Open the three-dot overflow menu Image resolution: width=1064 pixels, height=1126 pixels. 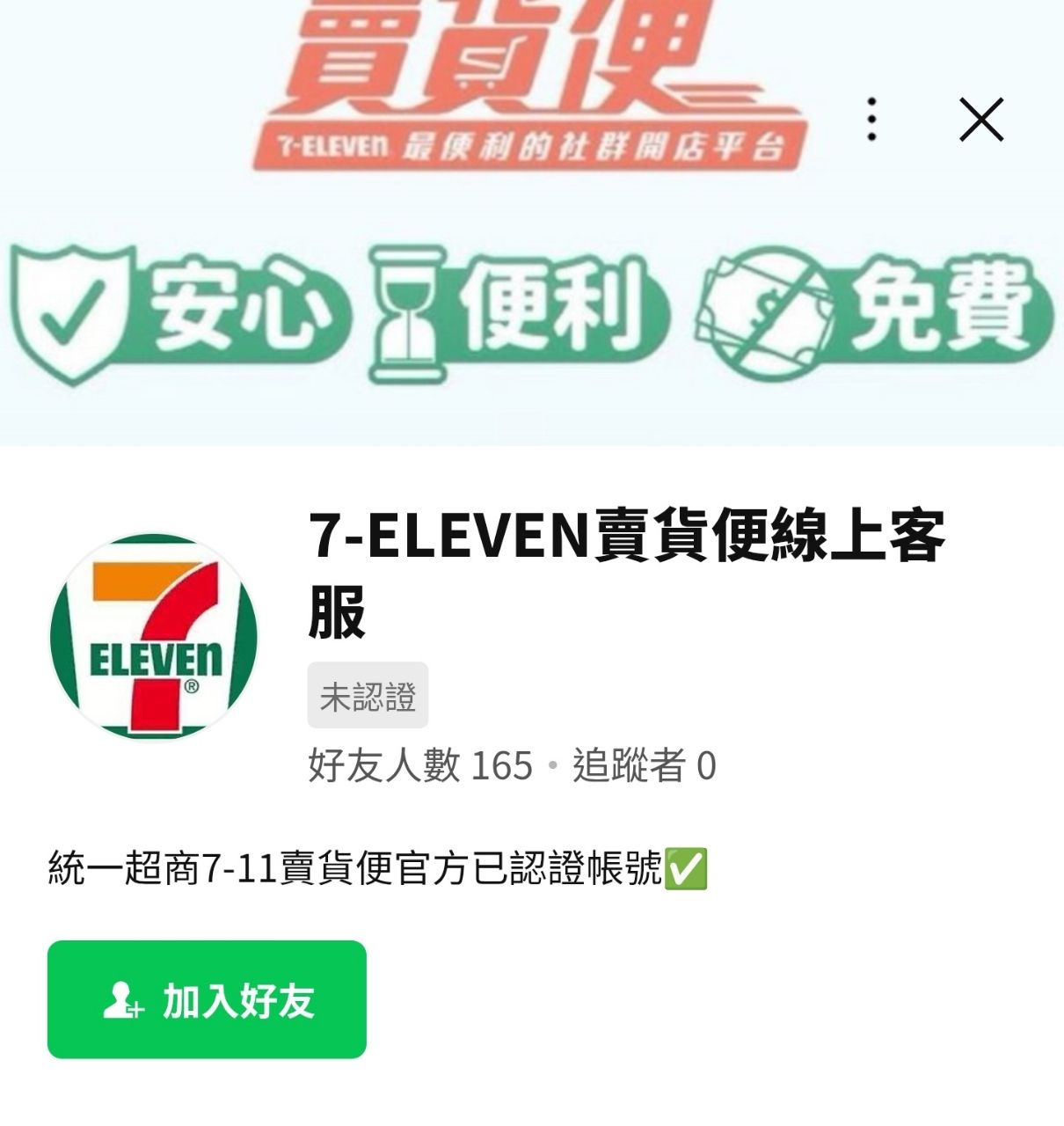tap(871, 120)
